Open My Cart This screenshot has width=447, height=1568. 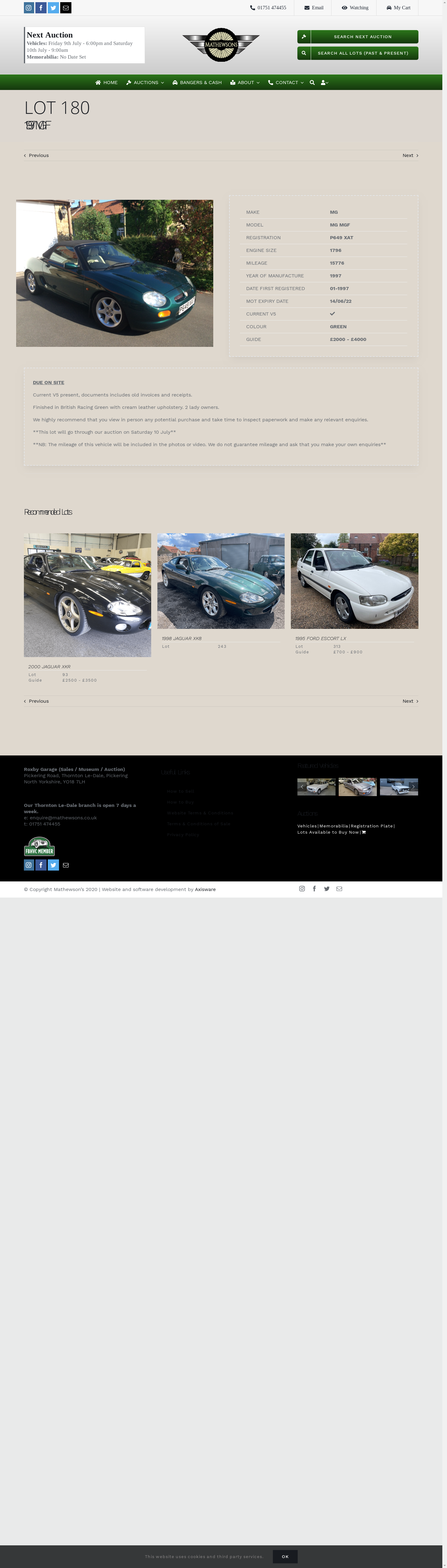[x=398, y=8]
